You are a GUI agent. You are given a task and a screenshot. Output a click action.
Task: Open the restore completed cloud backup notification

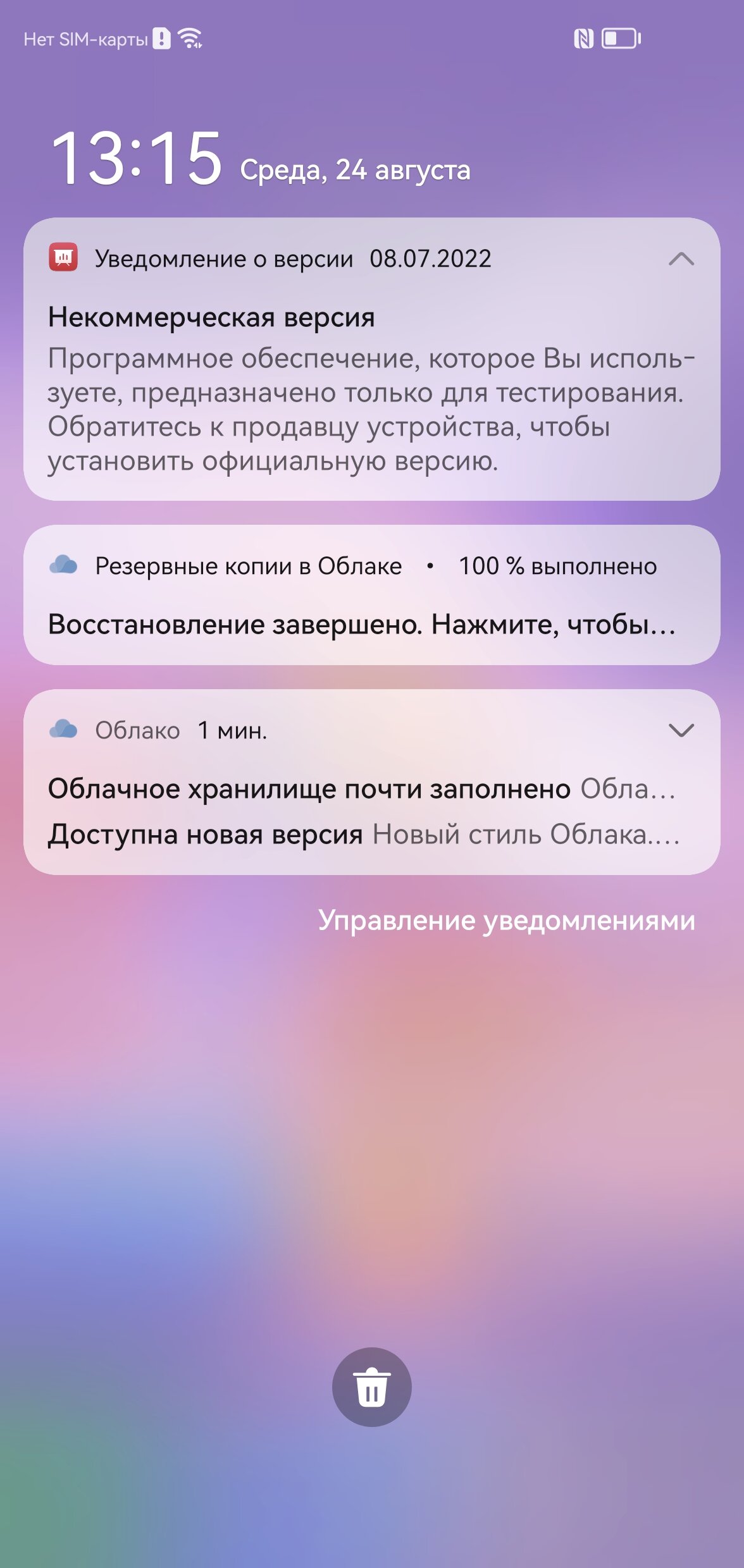pyautogui.click(x=372, y=595)
